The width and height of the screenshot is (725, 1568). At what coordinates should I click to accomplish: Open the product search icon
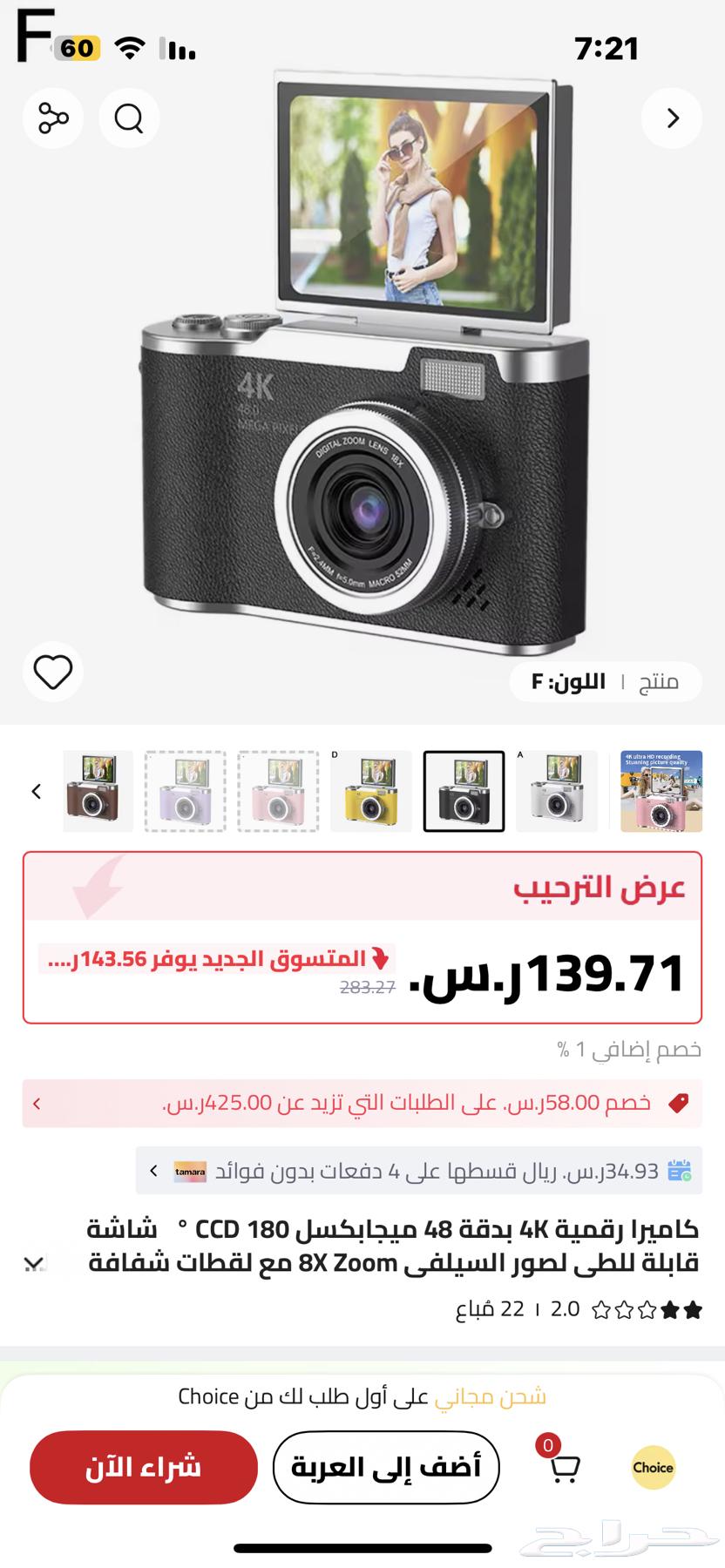click(x=129, y=118)
